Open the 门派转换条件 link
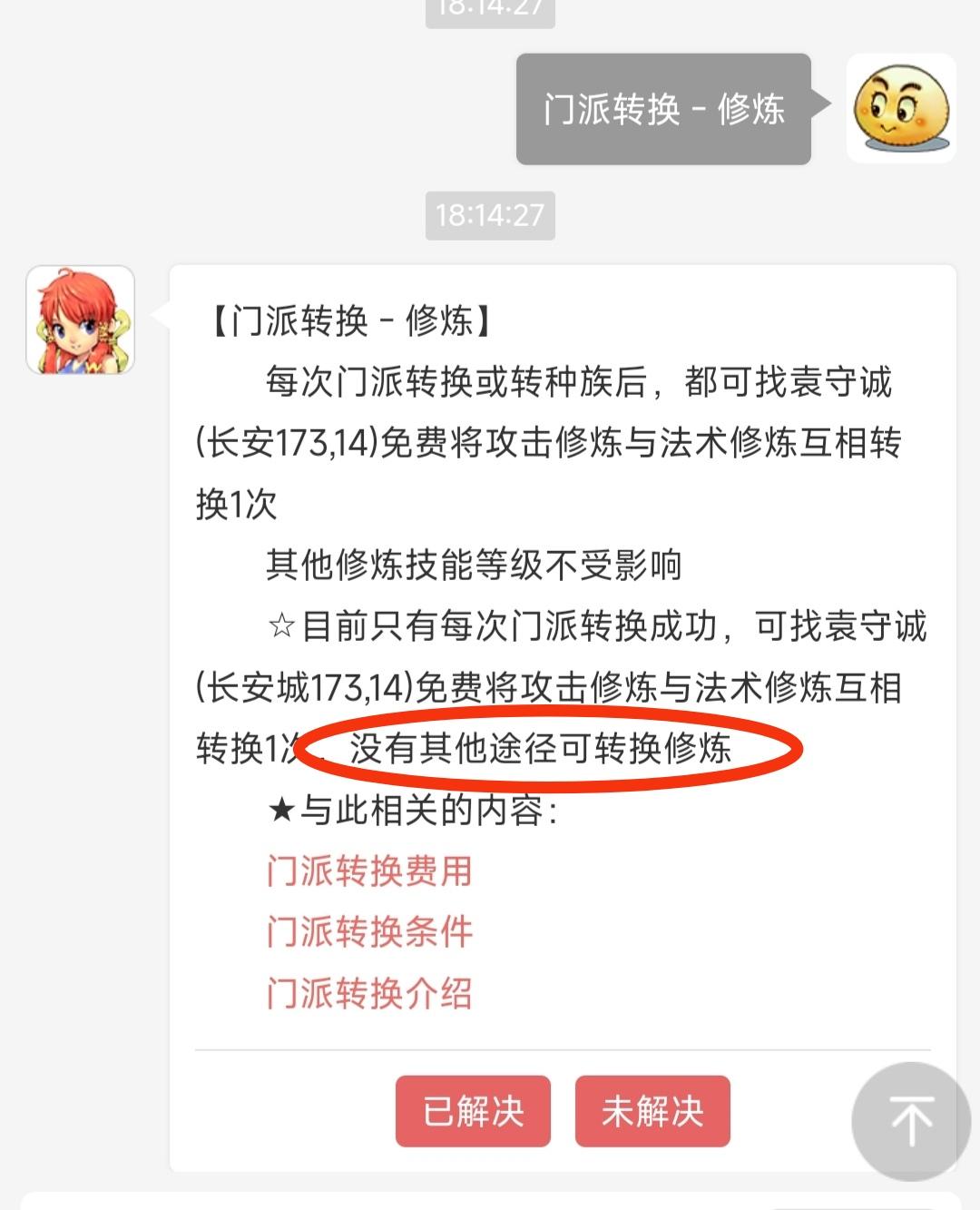The width and height of the screenshot is (980, 1210). click(x=369, y=932)
